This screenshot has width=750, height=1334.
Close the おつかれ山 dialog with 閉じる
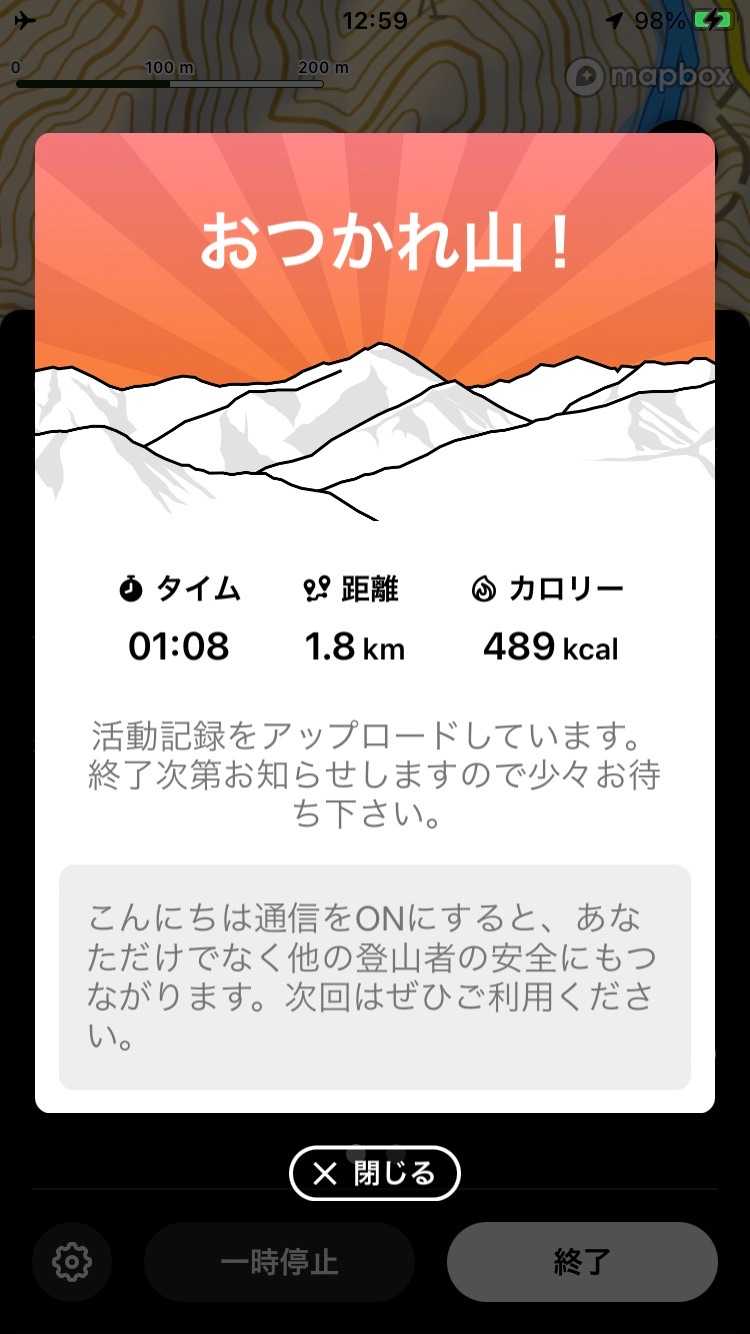pyautogui.click(x=375, y=1173)
